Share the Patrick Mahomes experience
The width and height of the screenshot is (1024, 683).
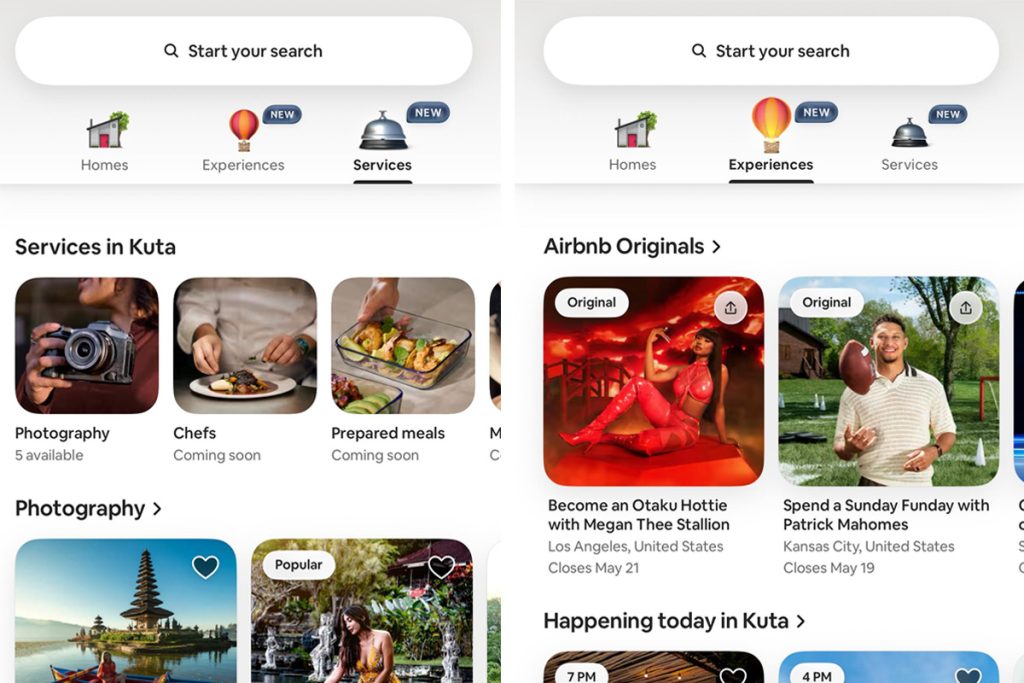point(965,308)
